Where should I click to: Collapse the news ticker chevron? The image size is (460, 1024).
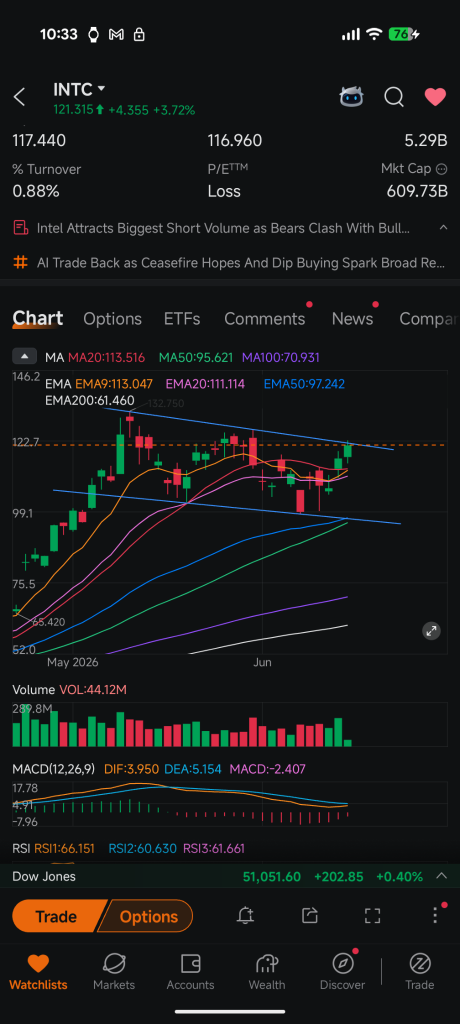443,227
